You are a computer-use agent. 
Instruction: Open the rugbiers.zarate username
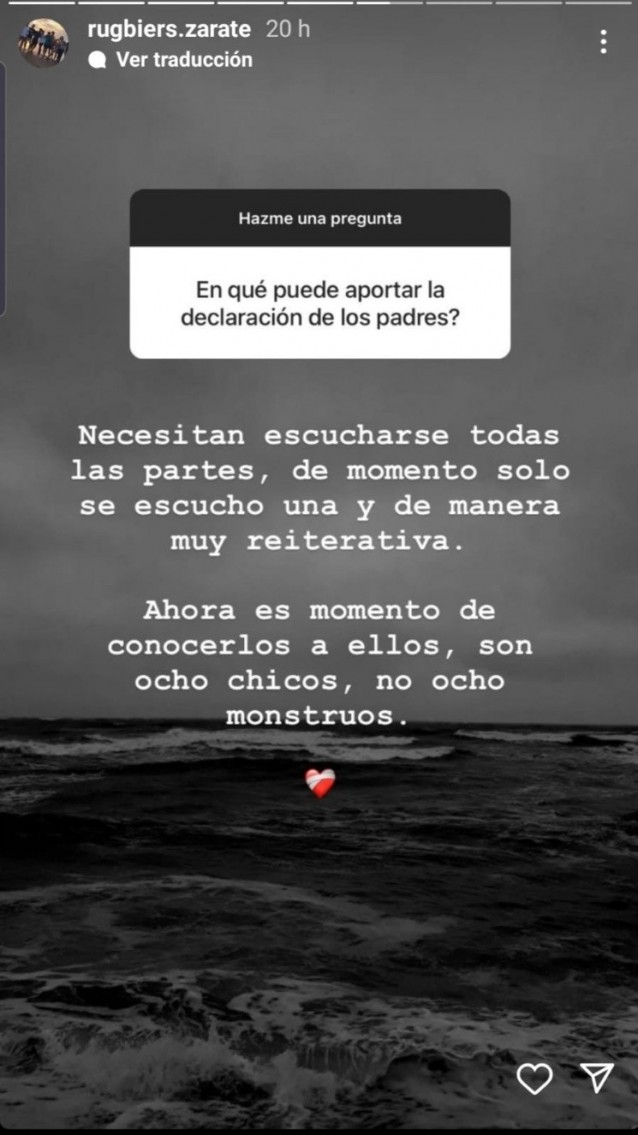coord(170,30)
